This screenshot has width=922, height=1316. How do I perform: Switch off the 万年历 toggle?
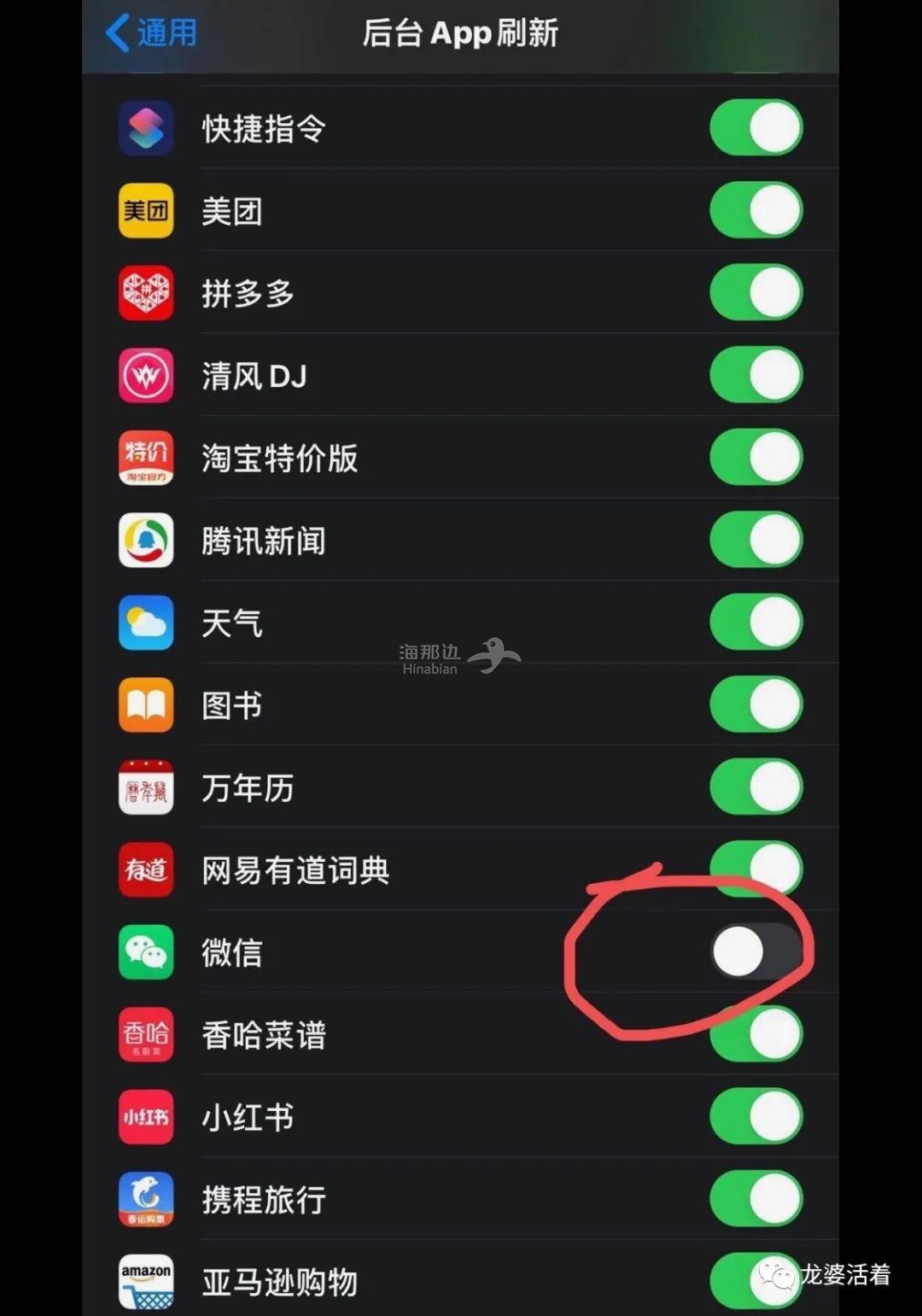tap(756, 787)
